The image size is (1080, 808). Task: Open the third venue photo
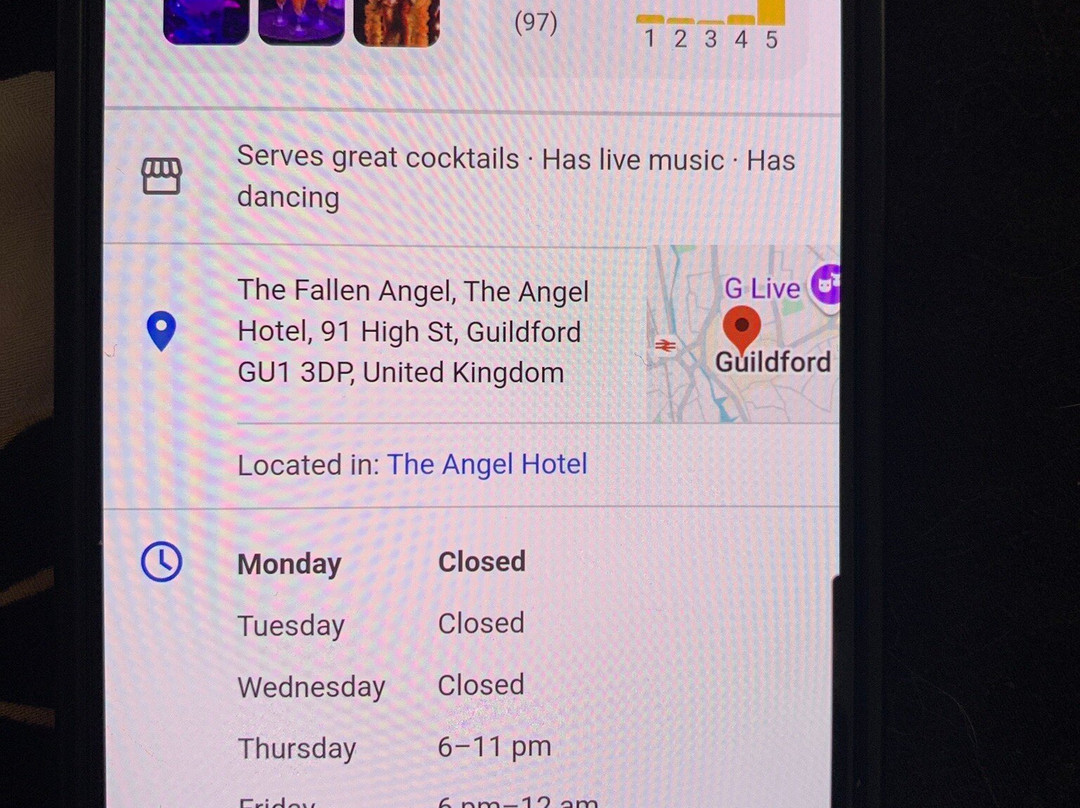[396, 22]
